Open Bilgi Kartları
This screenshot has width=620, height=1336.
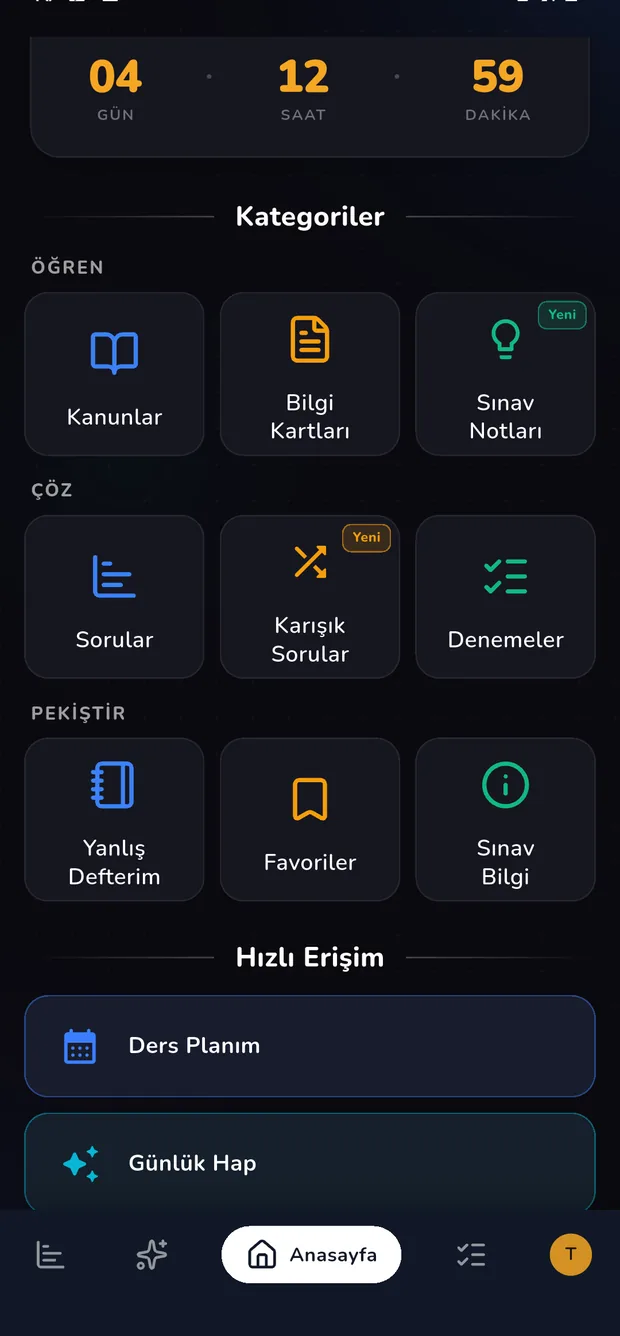pos(310,374)
